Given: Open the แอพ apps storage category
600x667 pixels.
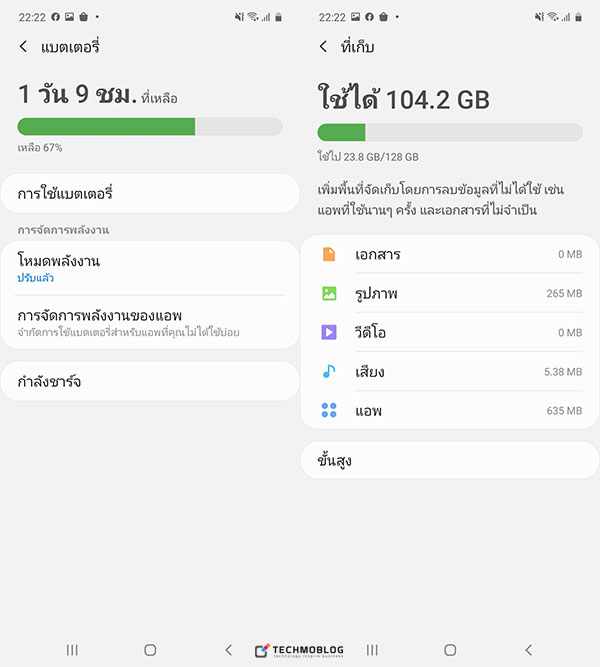Looking at the screenshot, I should tap(450, 410).
